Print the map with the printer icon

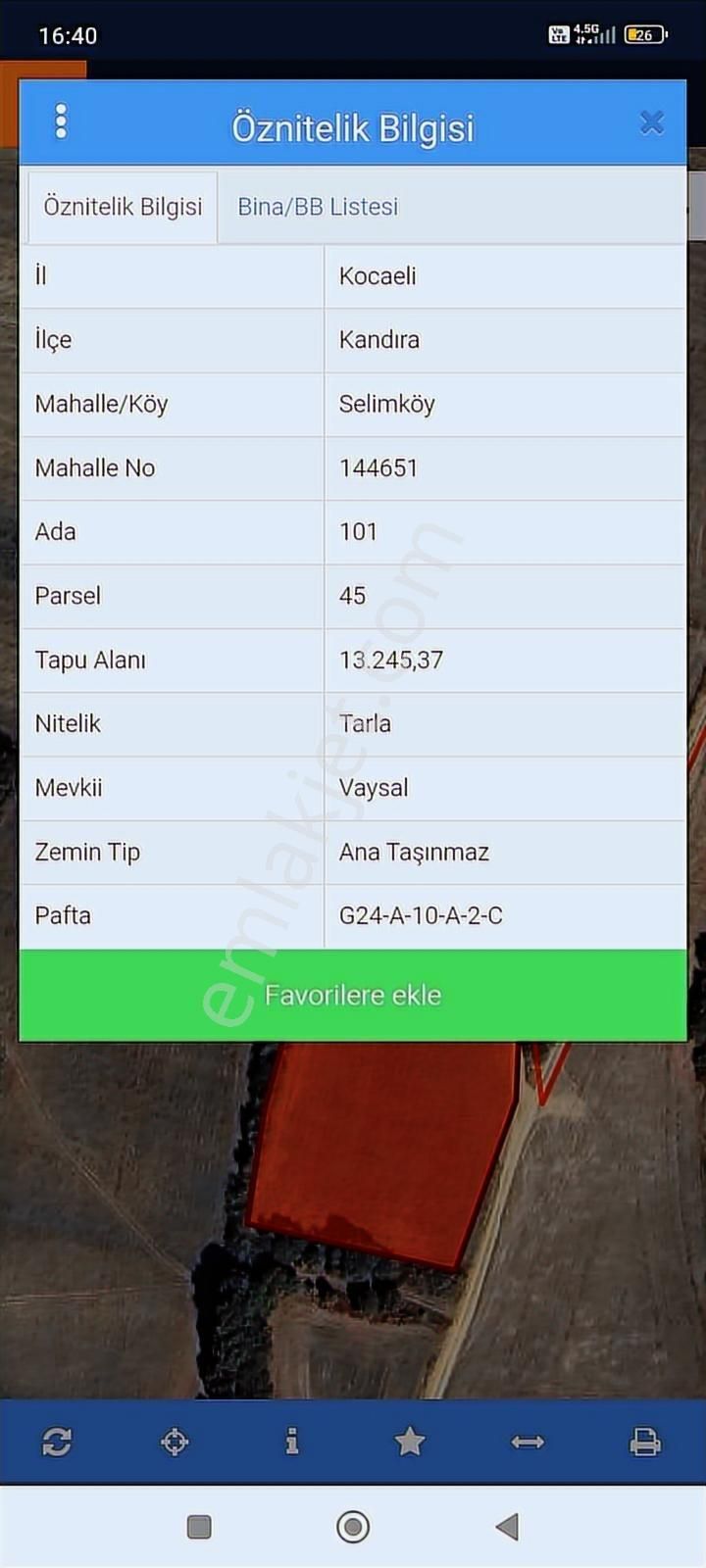tap(645, 1442)
